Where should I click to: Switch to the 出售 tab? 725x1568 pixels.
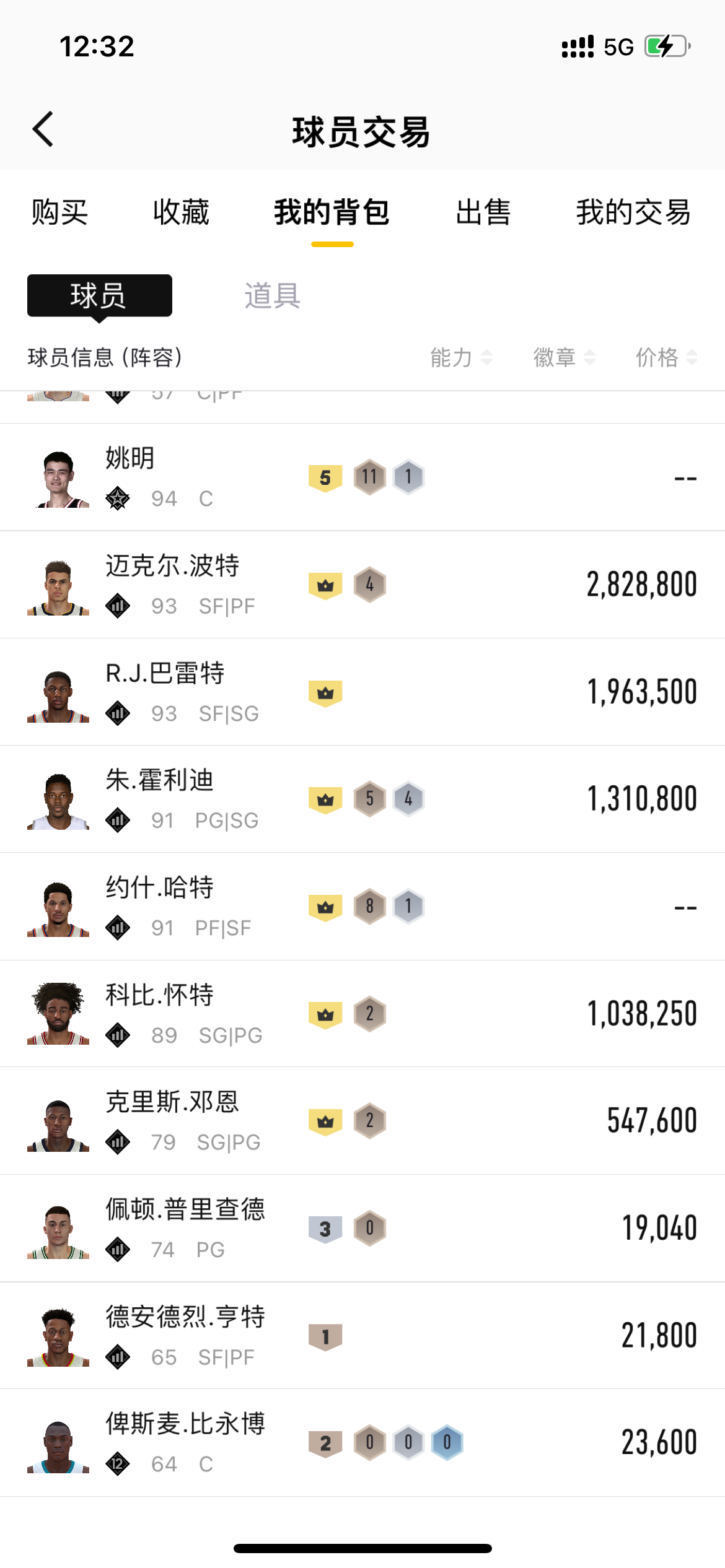coord(483,212)
